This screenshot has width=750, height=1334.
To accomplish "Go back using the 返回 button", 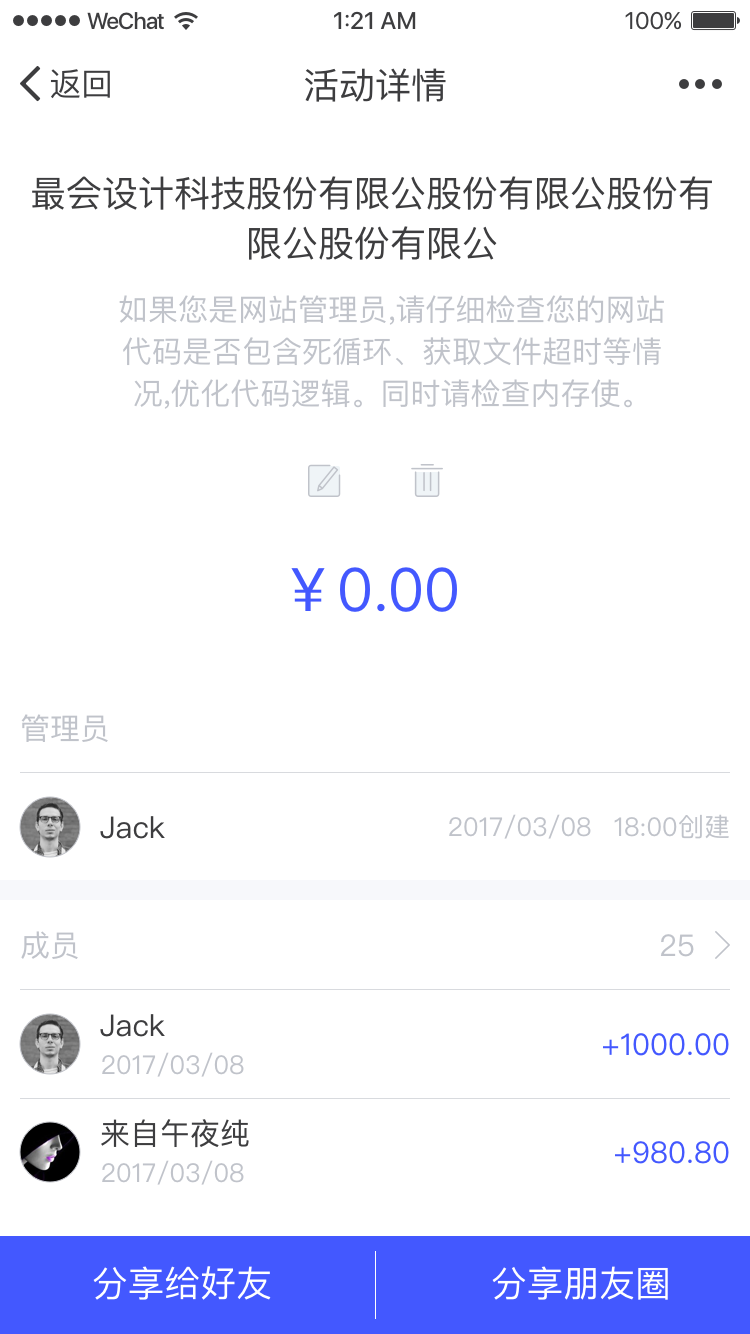I will 66,85.
